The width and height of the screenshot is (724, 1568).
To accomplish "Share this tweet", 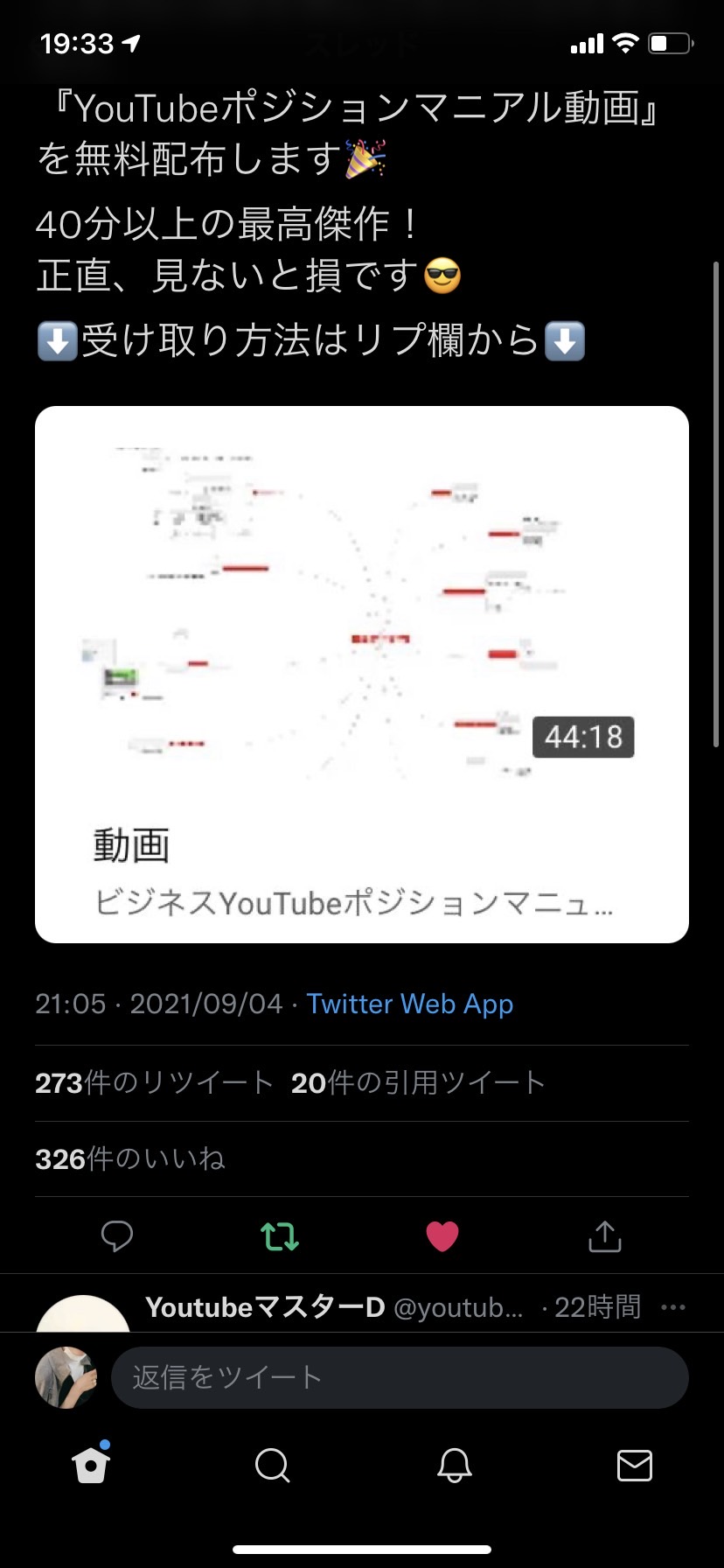I will pyautogui.click(x=605, y=1236).
